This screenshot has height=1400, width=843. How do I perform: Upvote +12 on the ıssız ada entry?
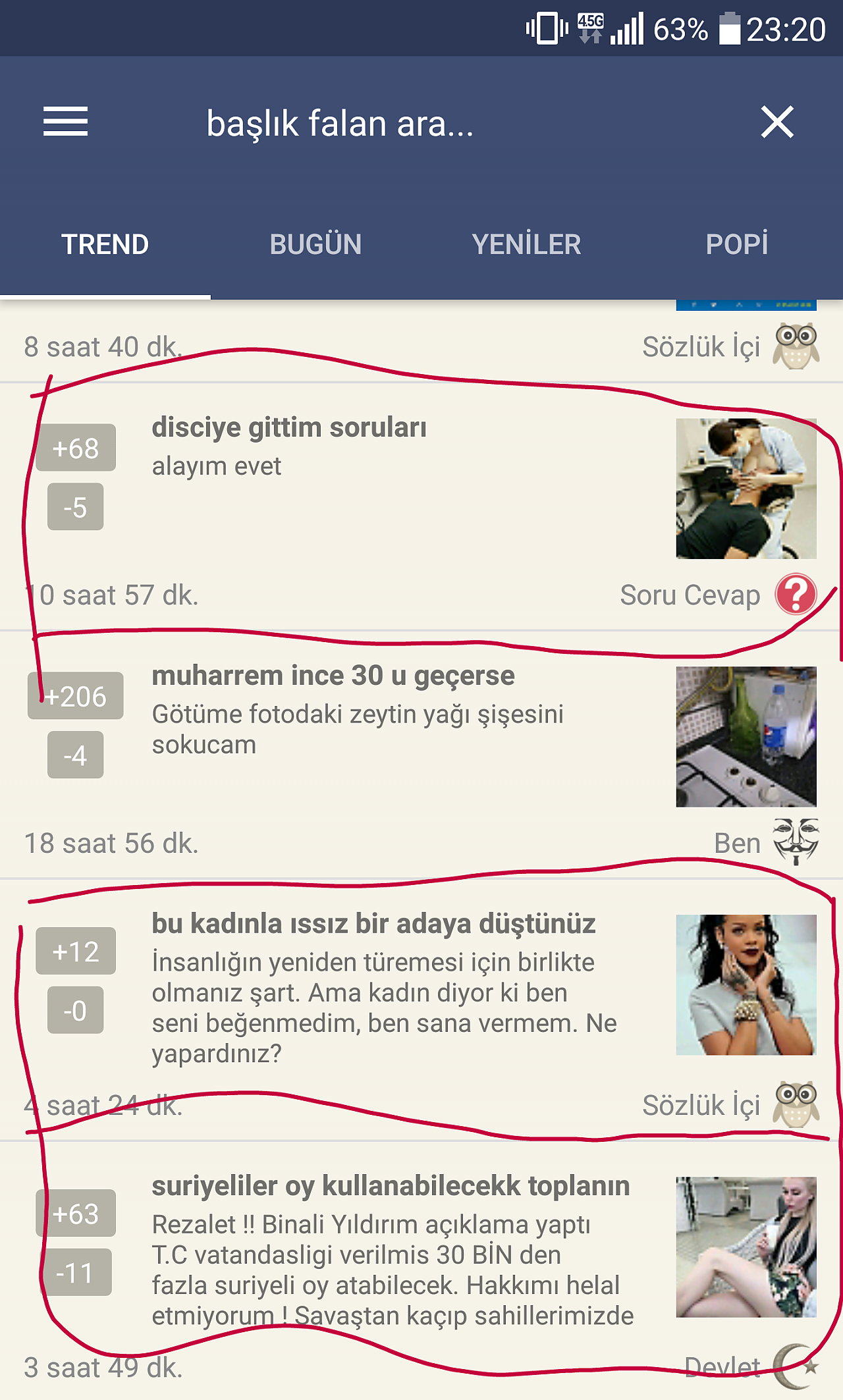76,952
